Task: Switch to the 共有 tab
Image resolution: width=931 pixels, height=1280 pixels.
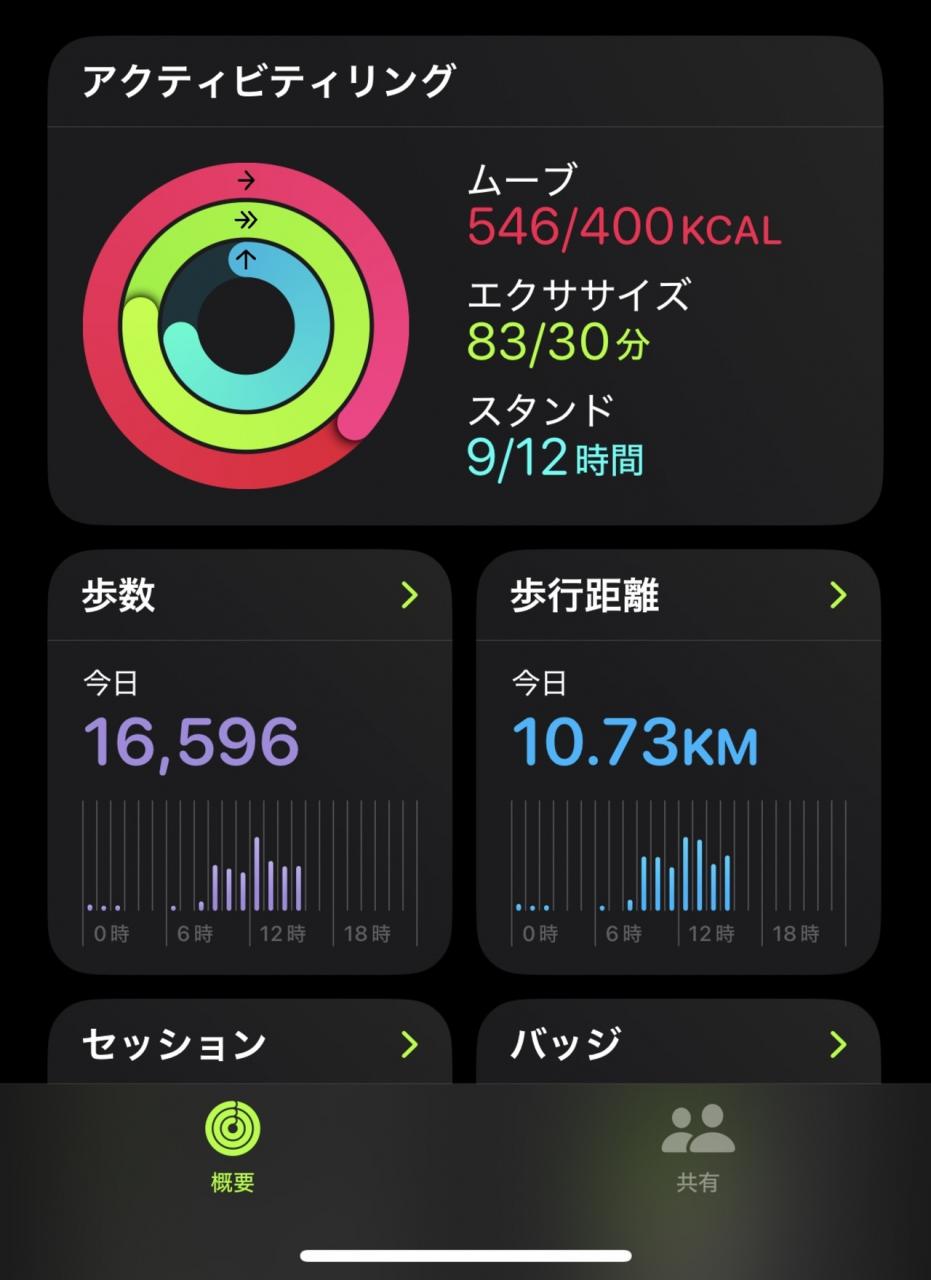Action: [x=698, y=1148]
